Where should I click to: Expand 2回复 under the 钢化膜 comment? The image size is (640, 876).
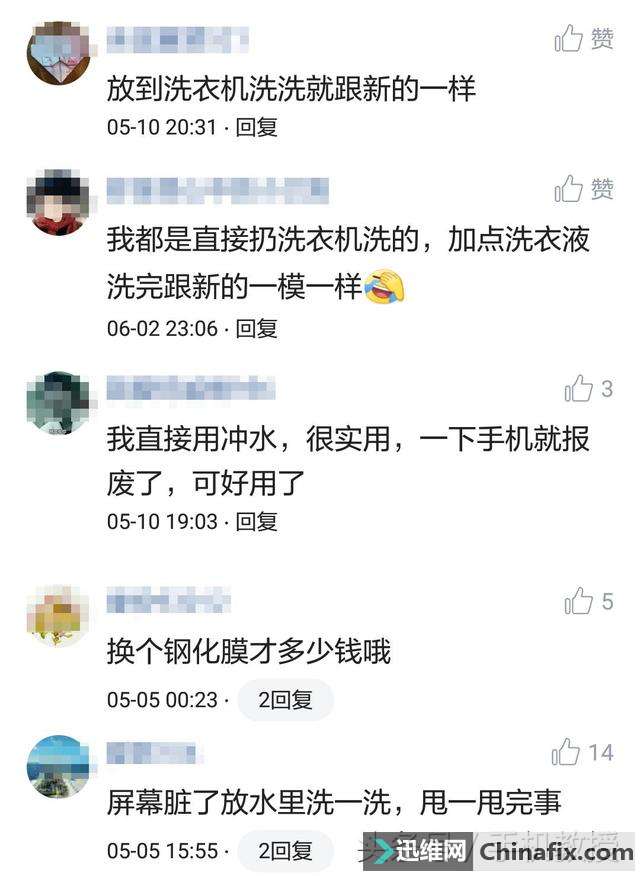pyautogui.click(x=285, y=700)
